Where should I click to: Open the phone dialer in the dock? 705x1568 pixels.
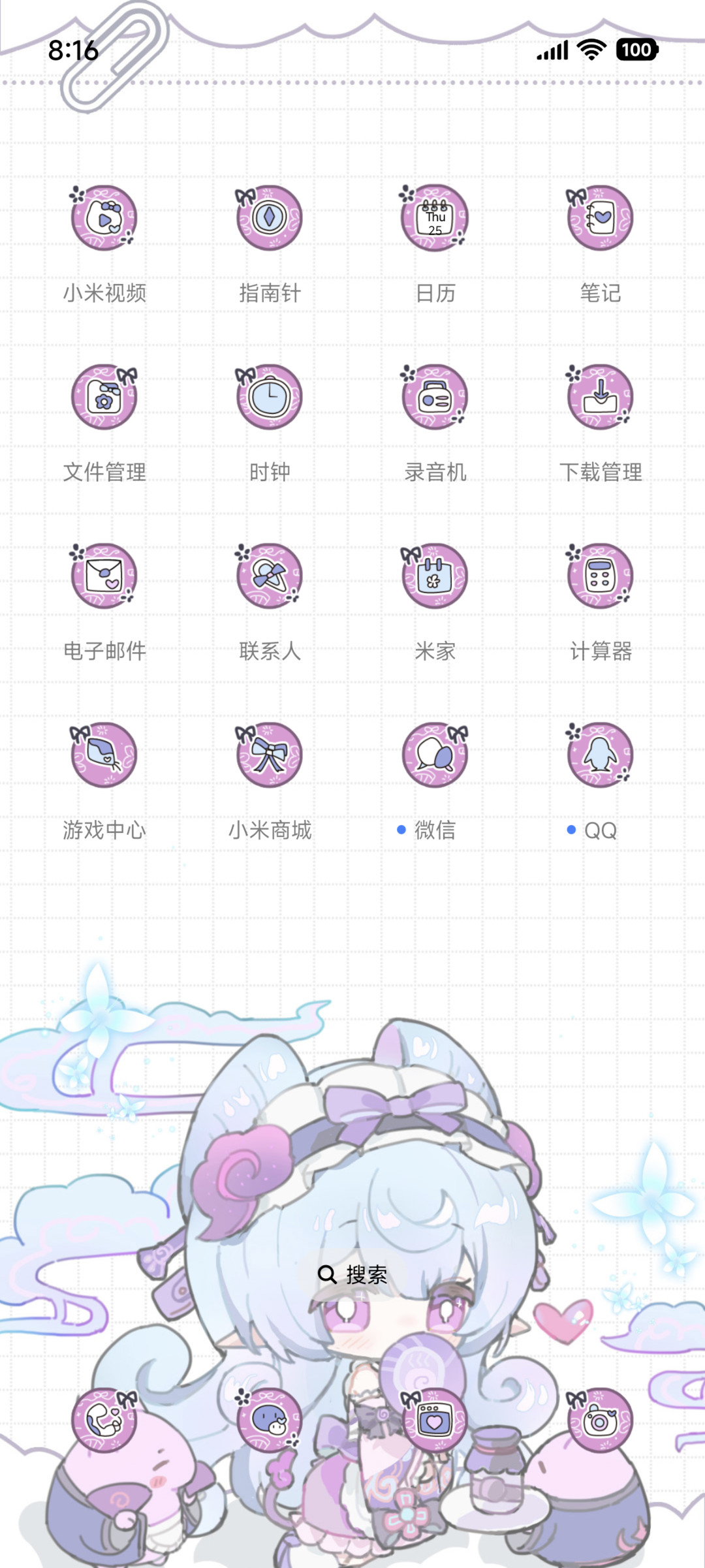coord(104,1420)
